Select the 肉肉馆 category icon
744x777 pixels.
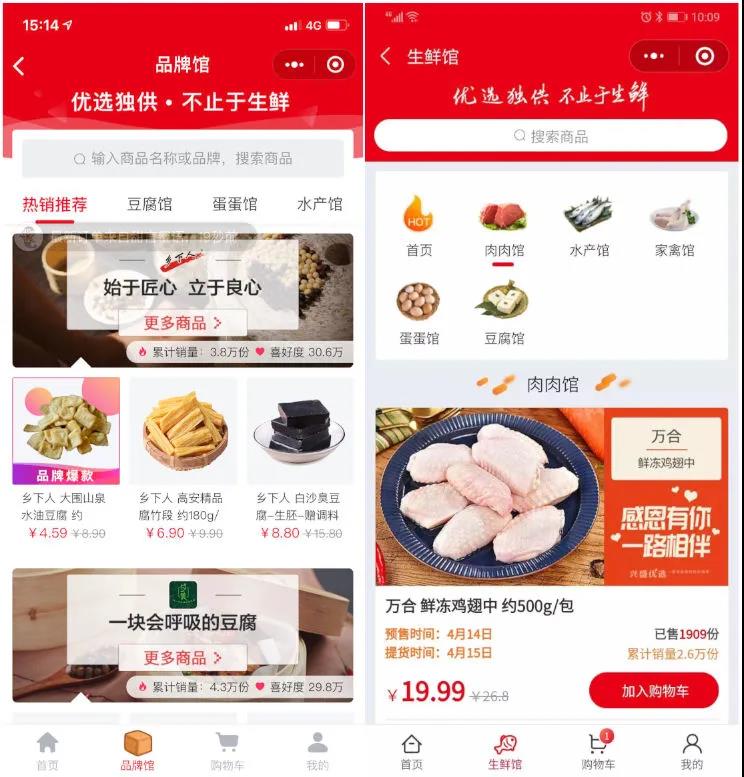tap(504, 226)
